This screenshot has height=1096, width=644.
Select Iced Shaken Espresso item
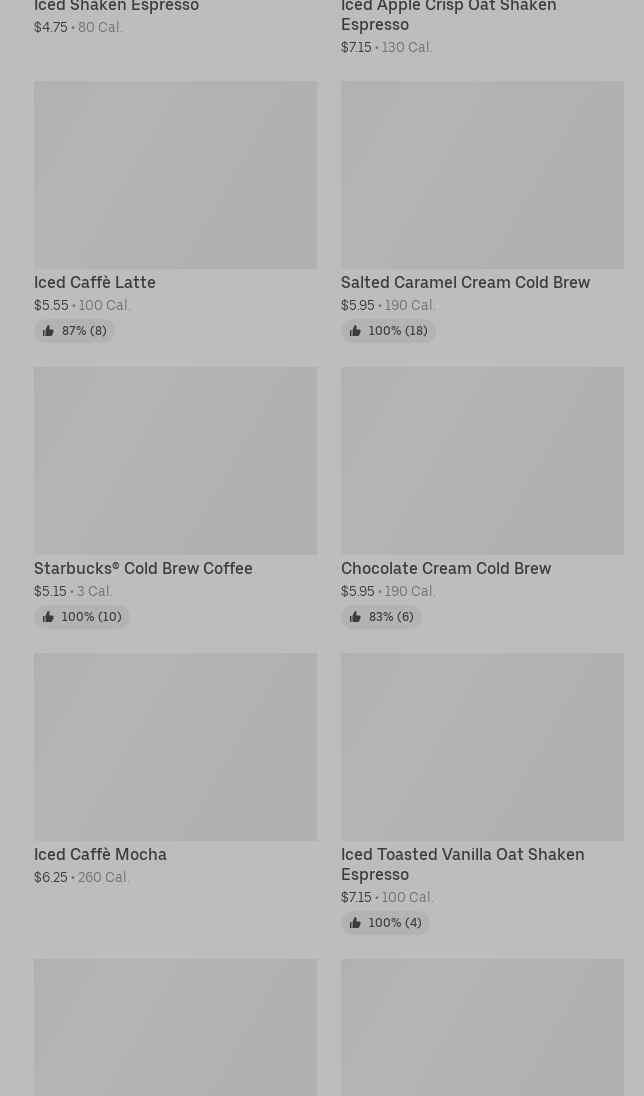click(116, 8)
